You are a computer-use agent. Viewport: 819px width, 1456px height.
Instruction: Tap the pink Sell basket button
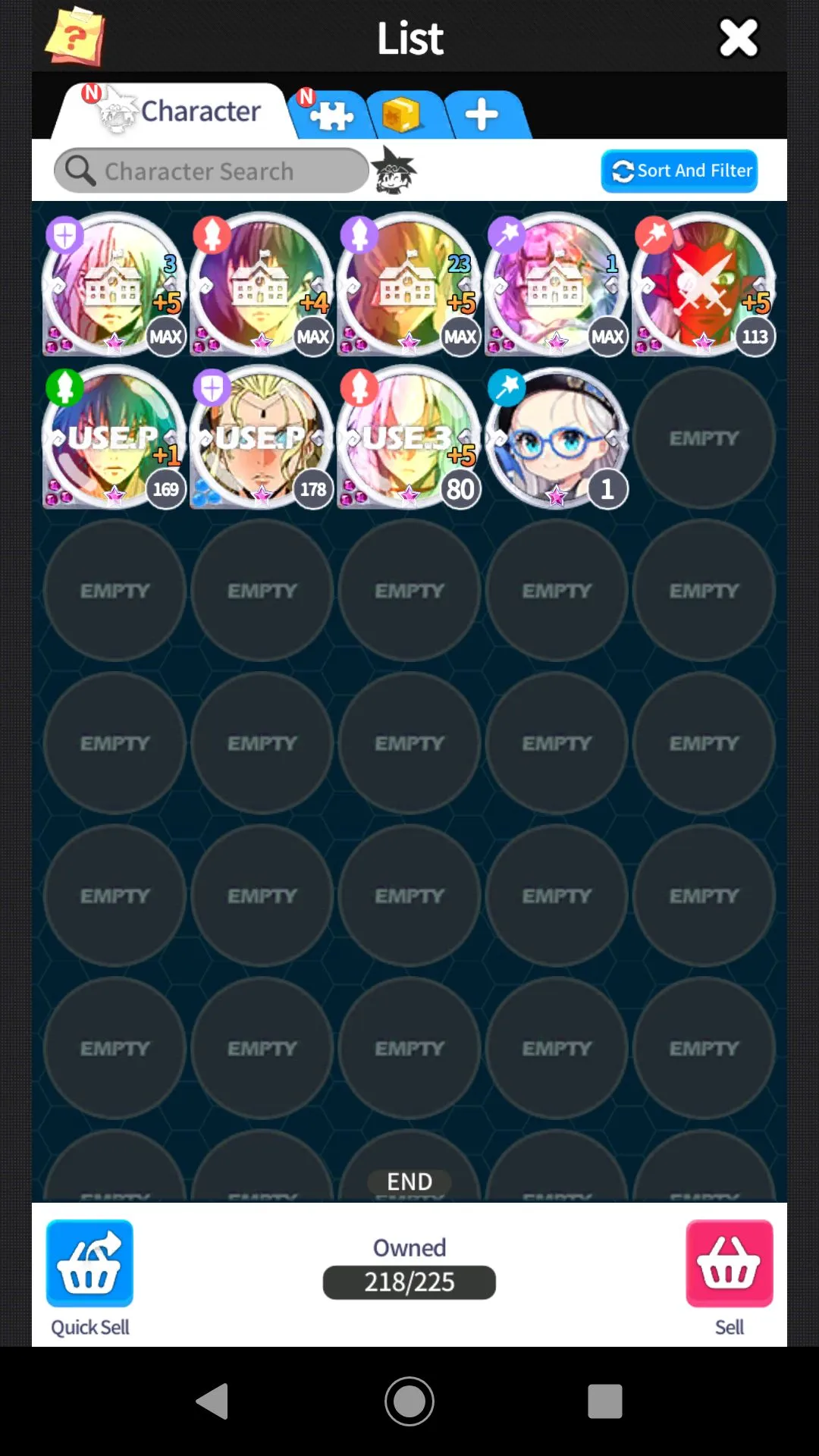point(729,1263)
